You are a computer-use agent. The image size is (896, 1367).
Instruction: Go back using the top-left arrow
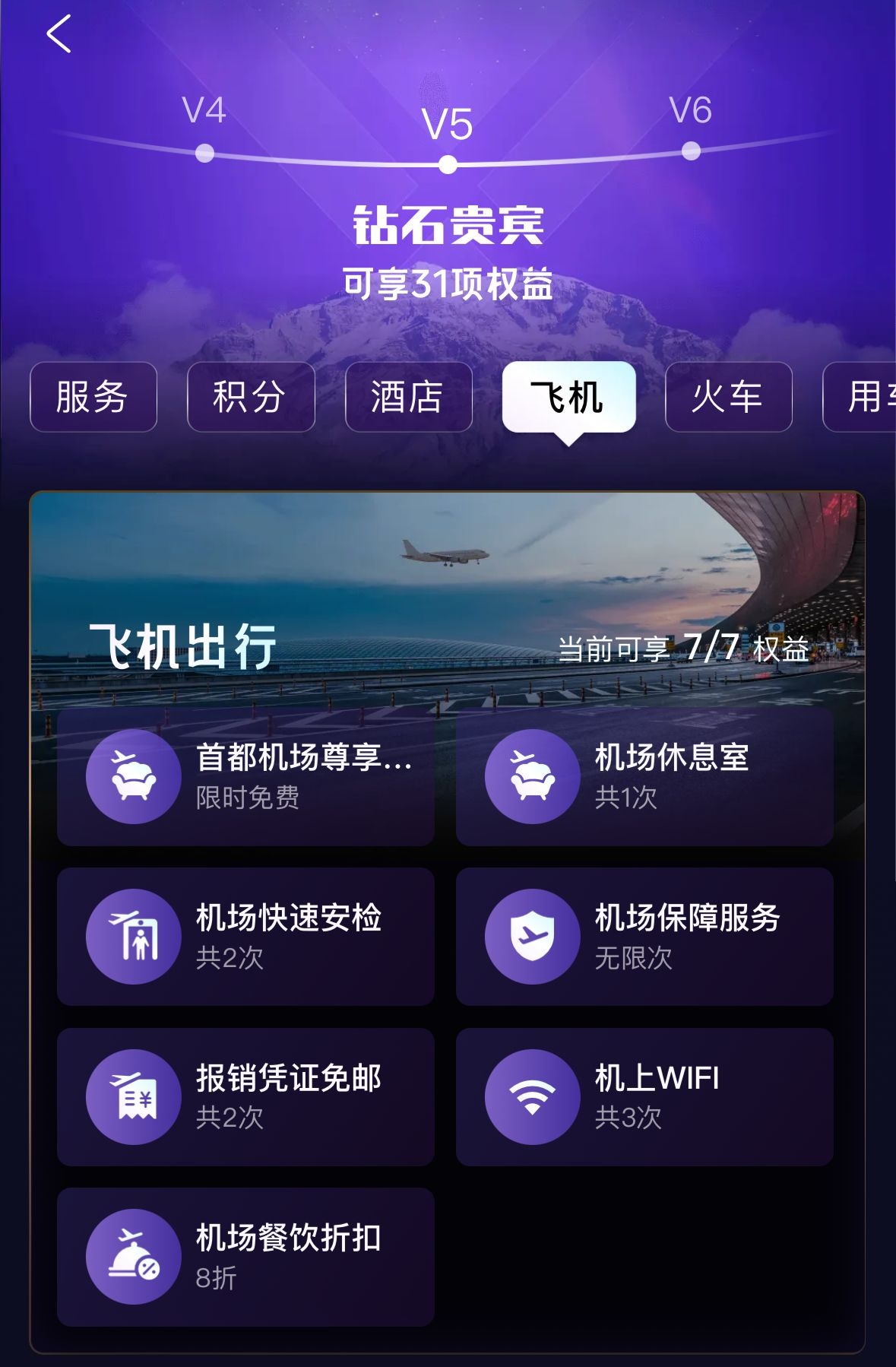(x=59, y=35)
